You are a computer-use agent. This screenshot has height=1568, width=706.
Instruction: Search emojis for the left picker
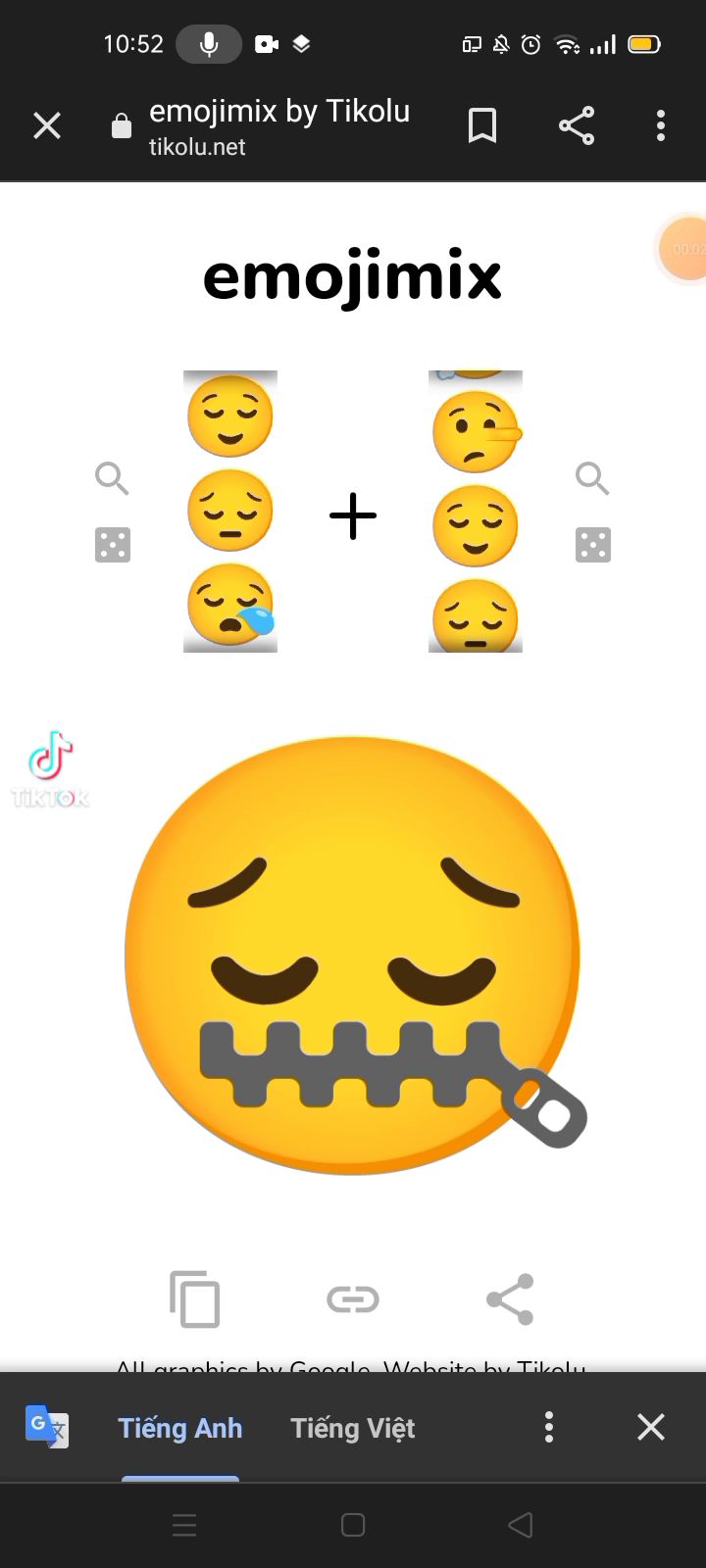click(113, 479)
